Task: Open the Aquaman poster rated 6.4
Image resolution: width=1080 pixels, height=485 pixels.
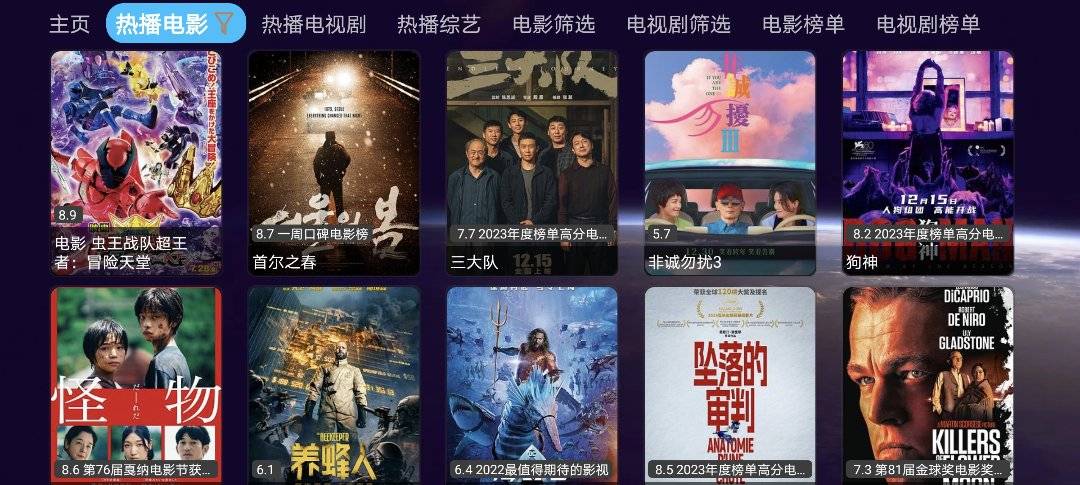Action: pyautogui.click(x=532, y=385)
